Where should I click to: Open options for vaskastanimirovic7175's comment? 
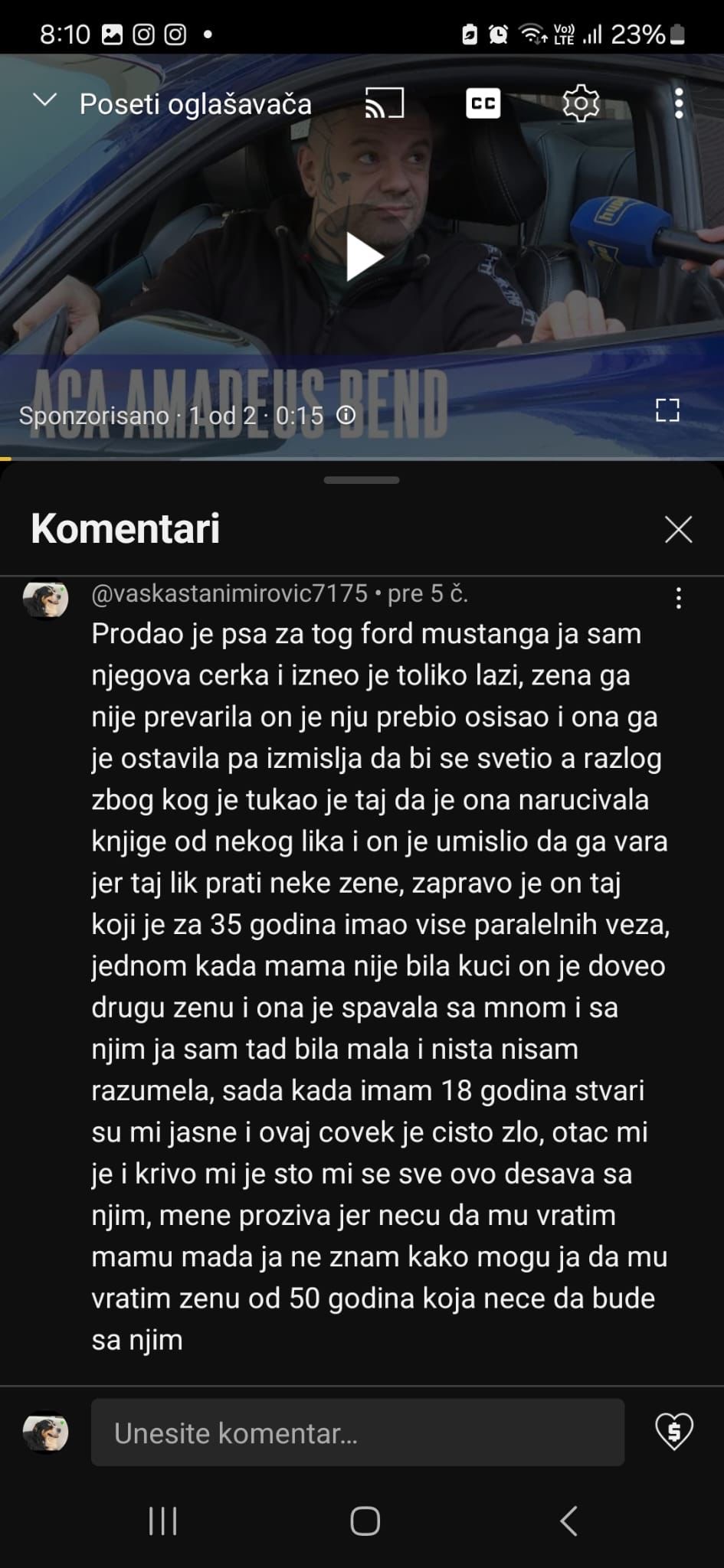[x=678, y=598]
